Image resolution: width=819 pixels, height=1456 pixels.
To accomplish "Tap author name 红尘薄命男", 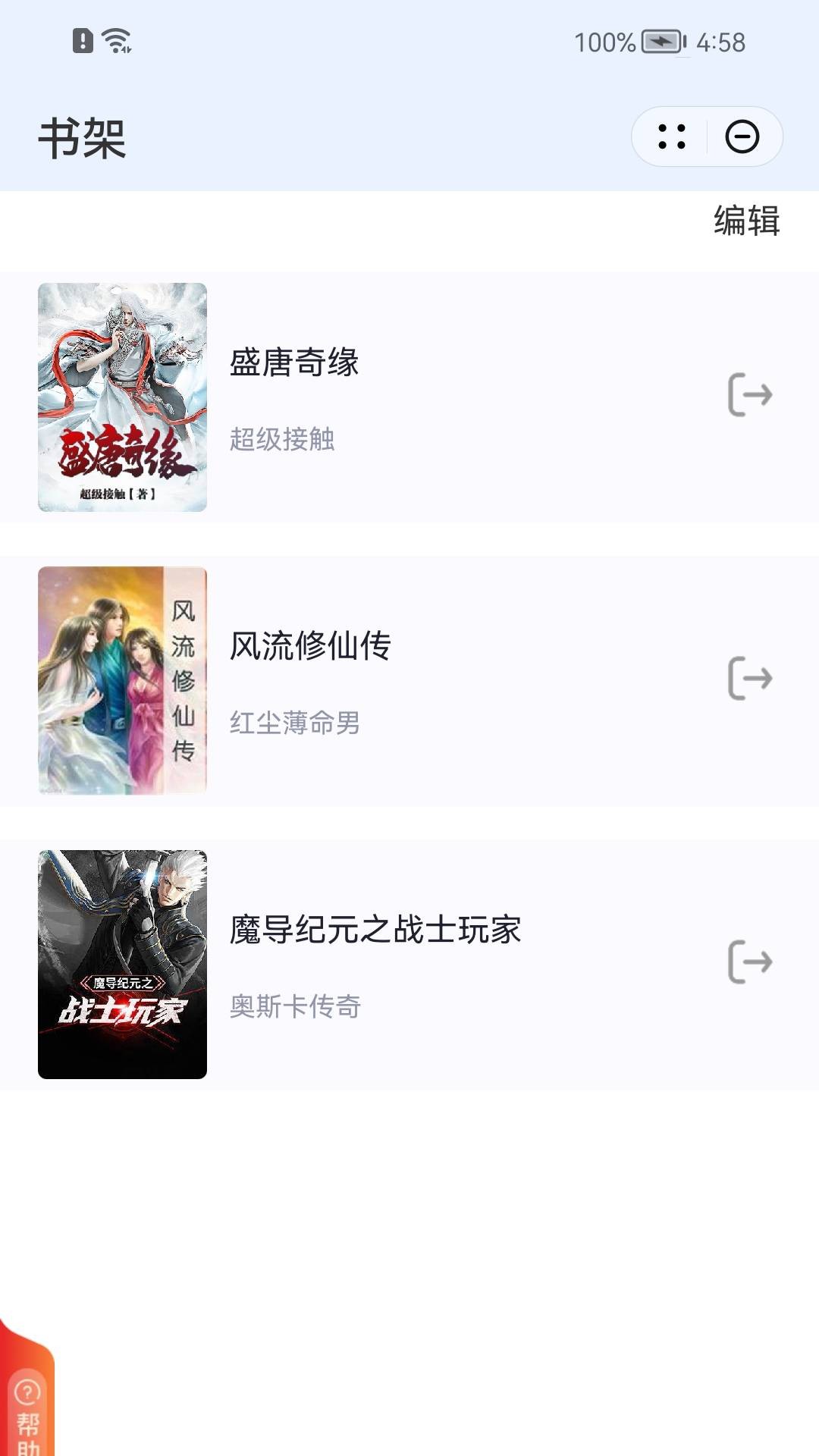I will coord(296,724).
